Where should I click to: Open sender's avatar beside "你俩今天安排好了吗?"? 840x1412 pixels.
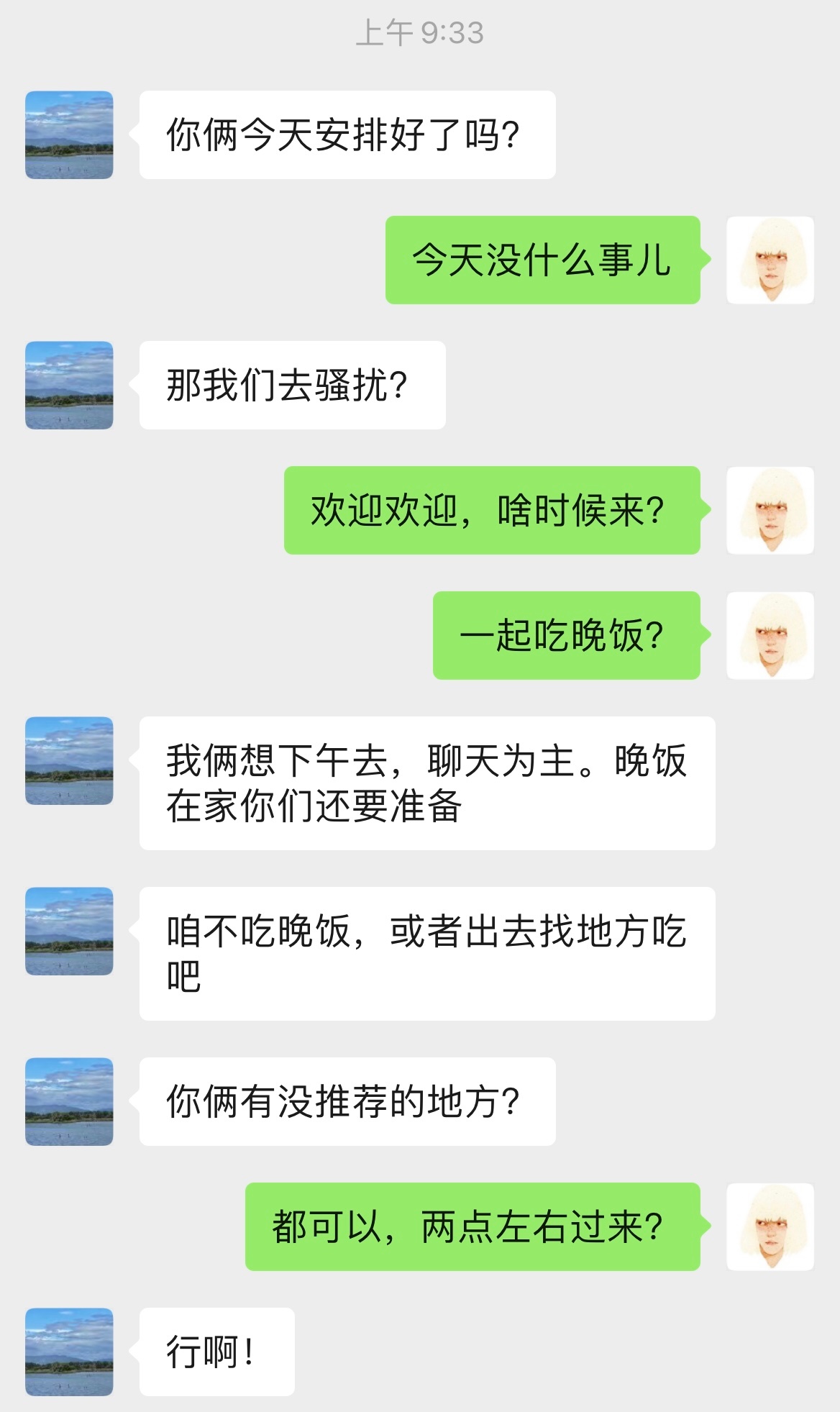tap(69, 135)
